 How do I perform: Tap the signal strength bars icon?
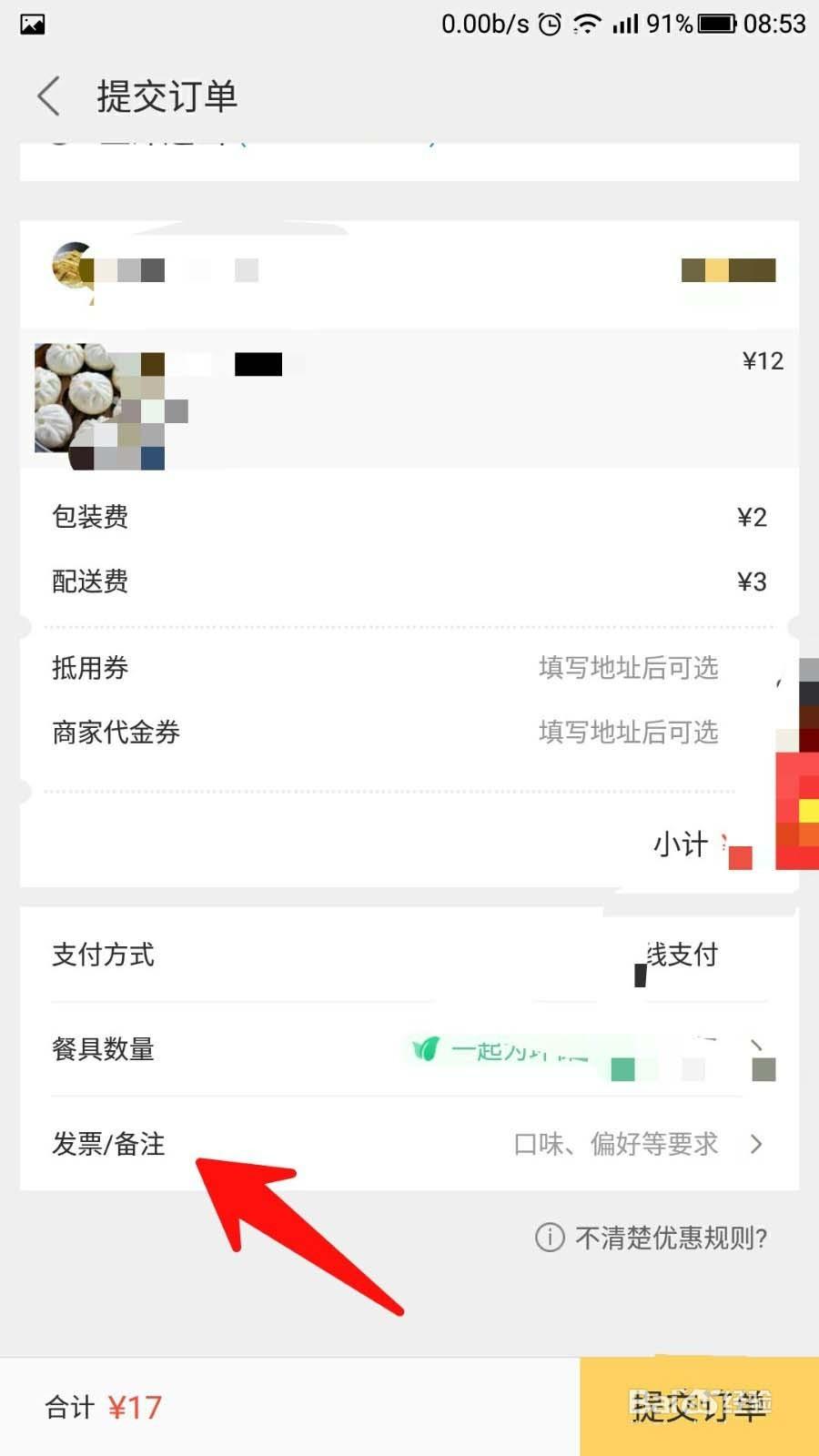(625, 25)
